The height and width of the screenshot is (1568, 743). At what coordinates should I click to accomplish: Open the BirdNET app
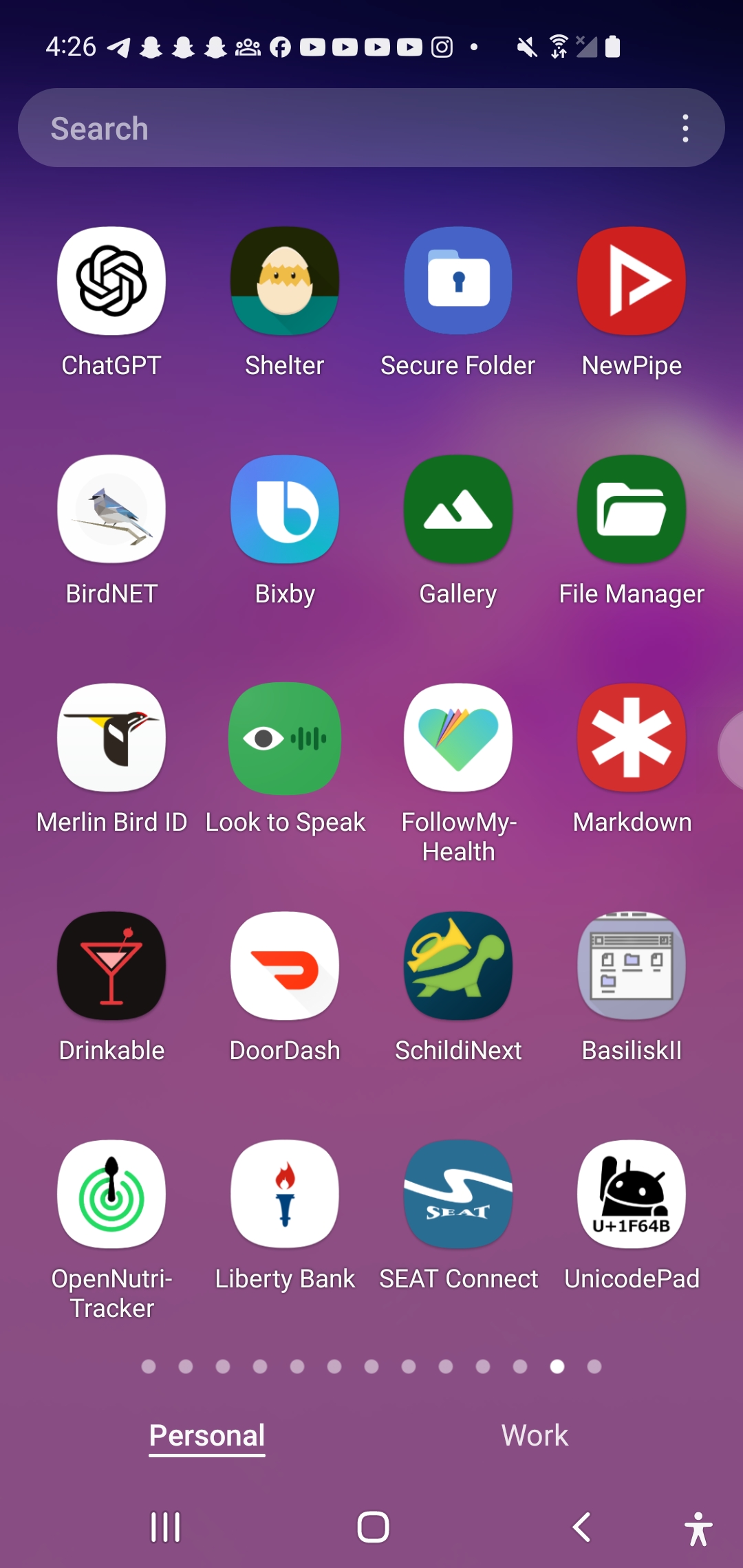(x=111, y=509)
